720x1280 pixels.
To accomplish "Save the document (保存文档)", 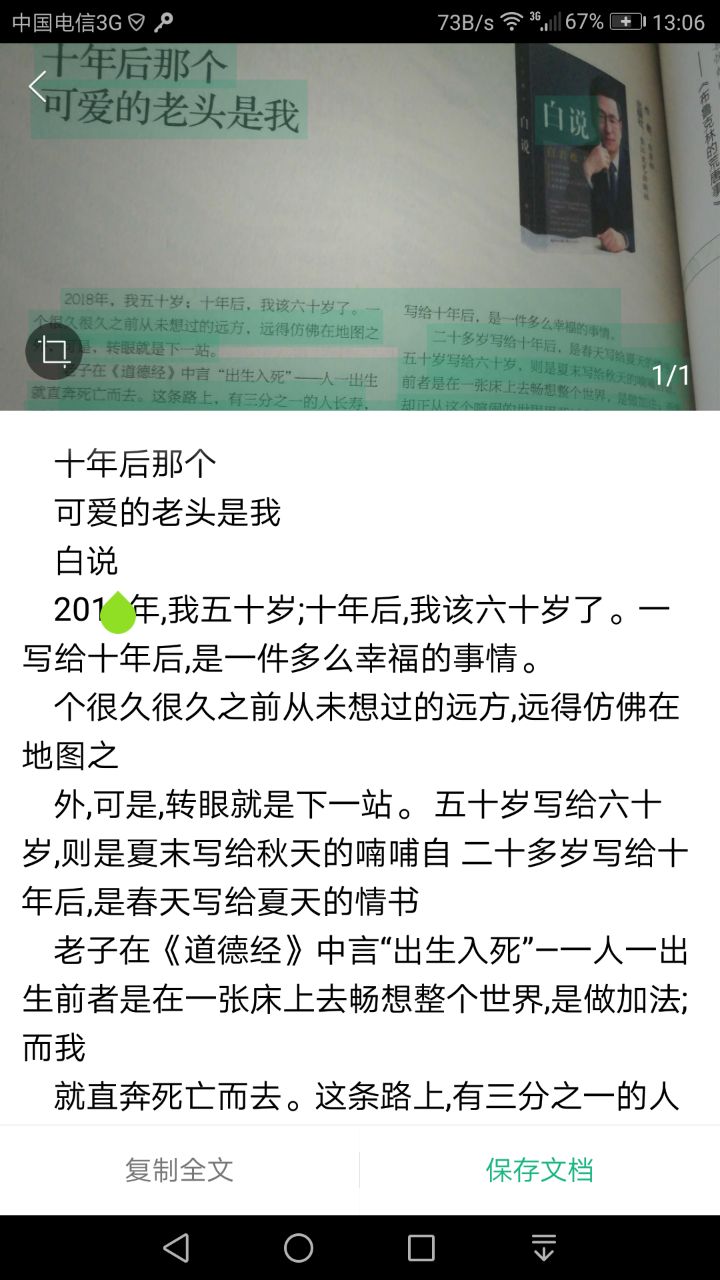I will click(x=540, y=1170).
